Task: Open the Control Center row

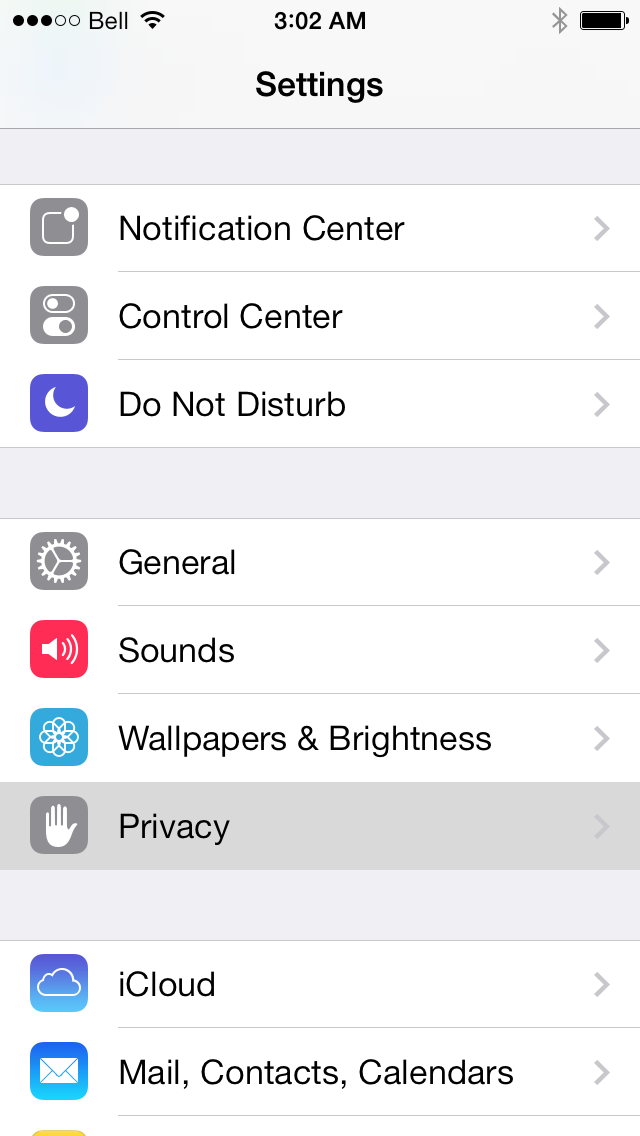Action: [320, 316]
